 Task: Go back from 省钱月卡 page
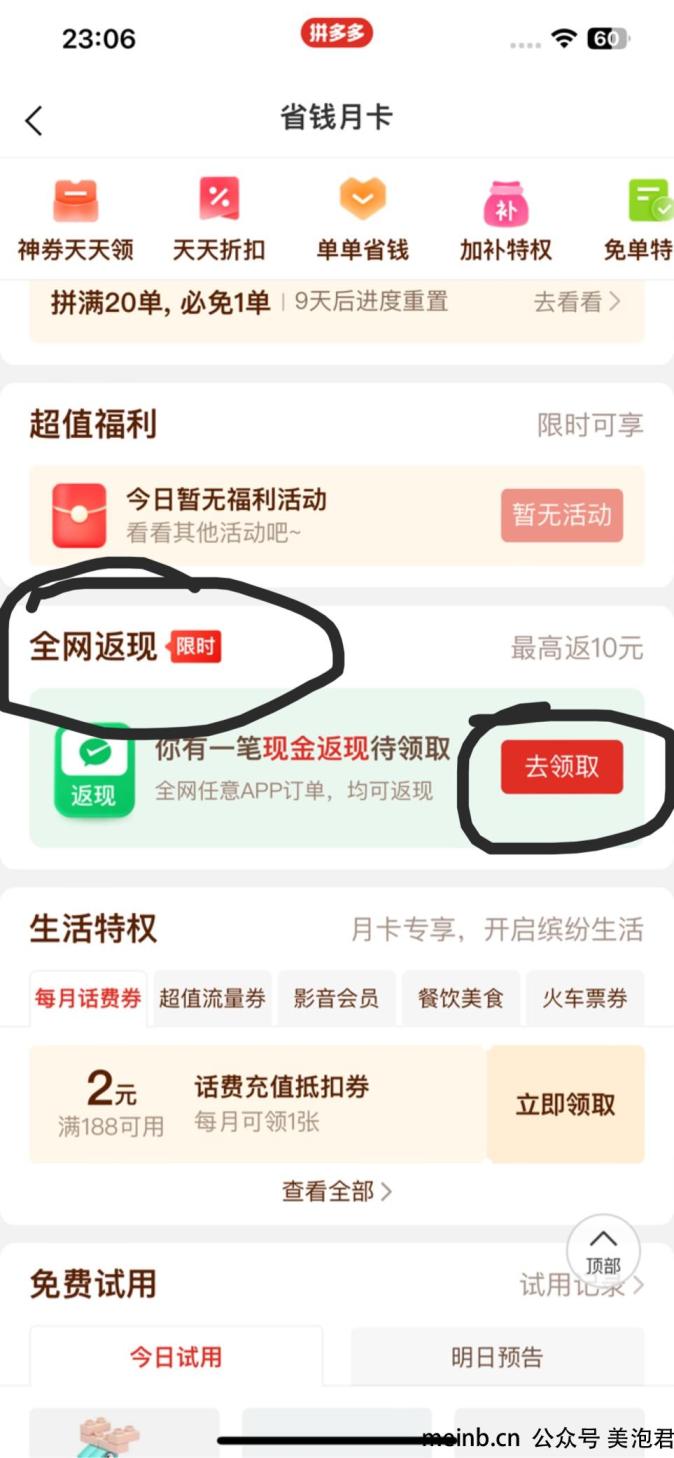tap(34, 121)
